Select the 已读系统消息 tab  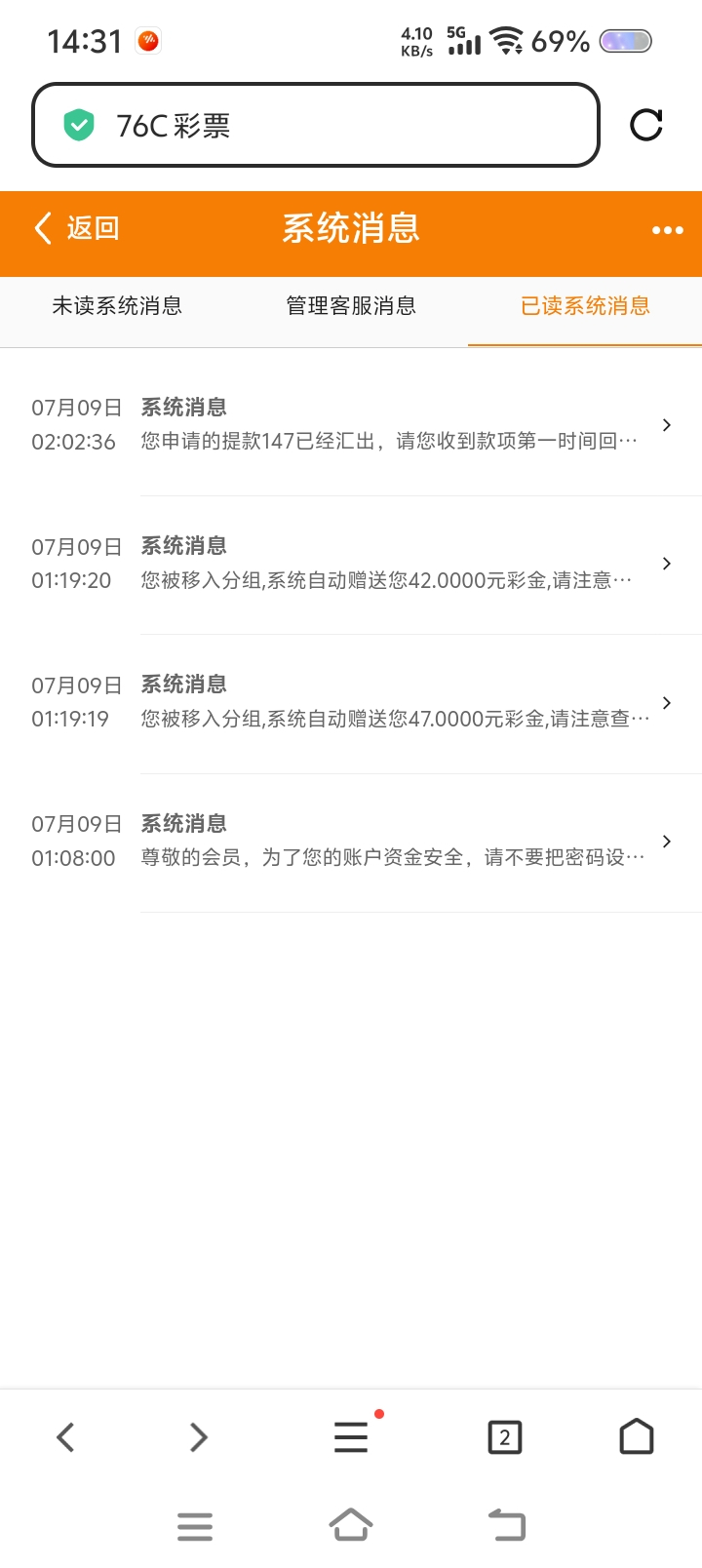coord(585,307)
